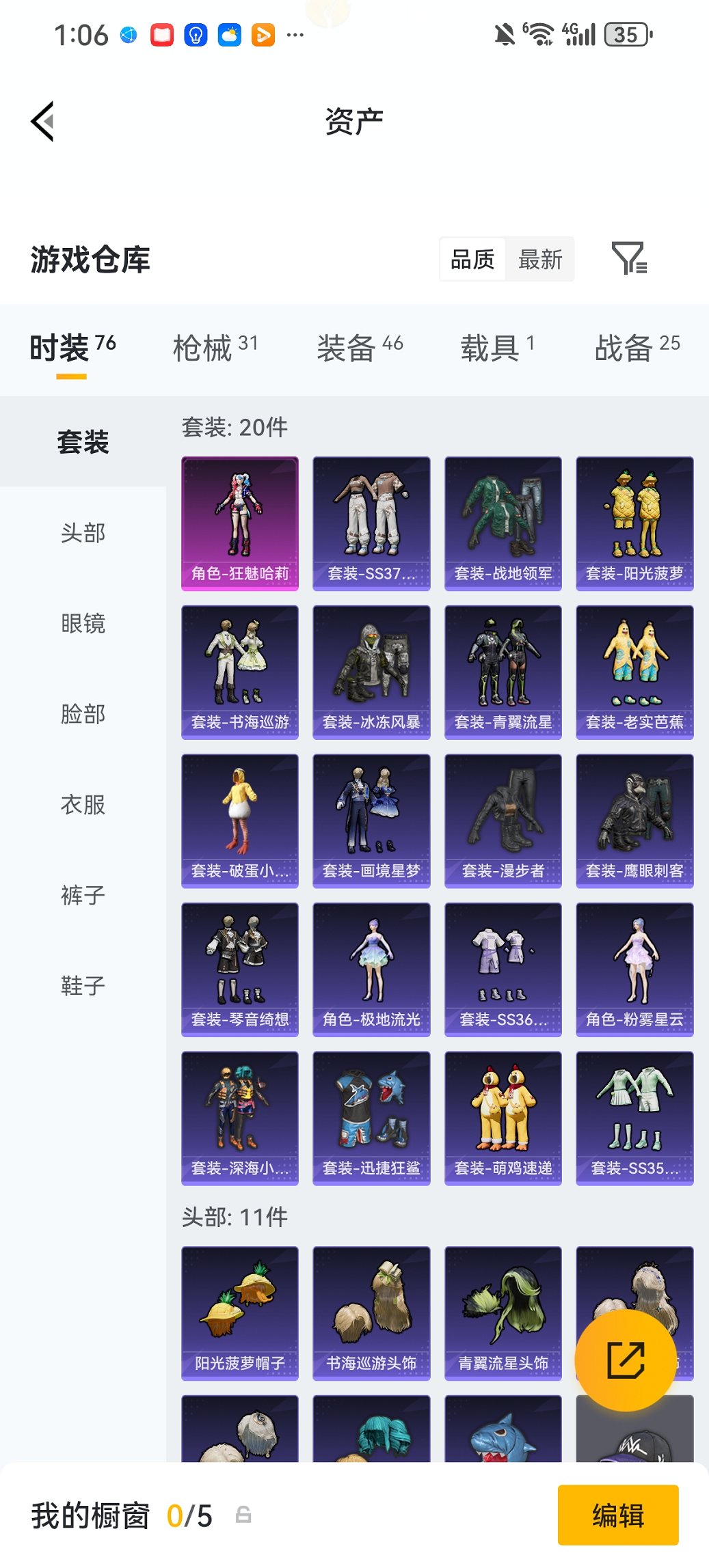Select 眼镜 in the side list

(83, 623)
